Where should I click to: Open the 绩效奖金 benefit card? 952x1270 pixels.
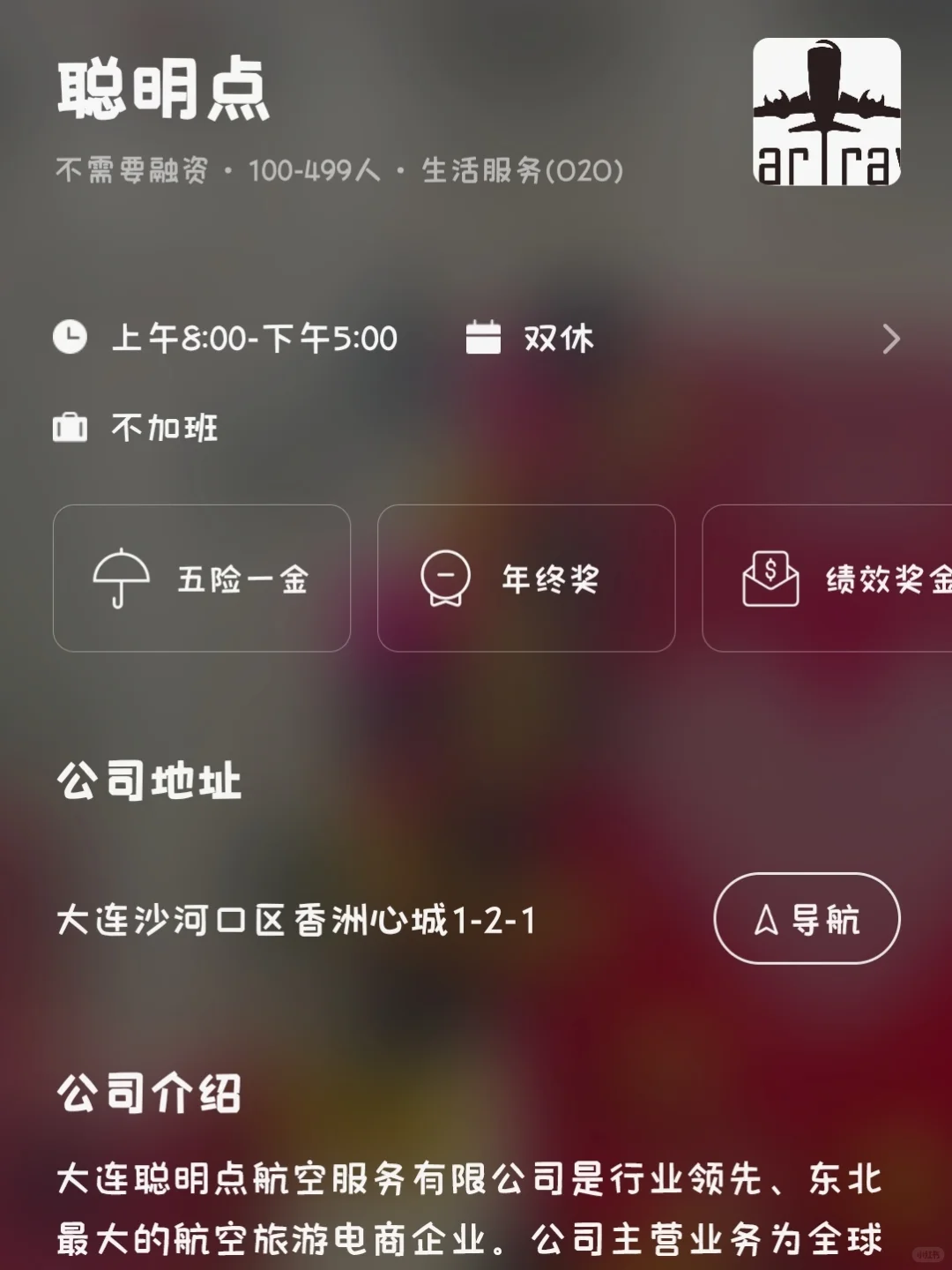click(x=827, y=579)
